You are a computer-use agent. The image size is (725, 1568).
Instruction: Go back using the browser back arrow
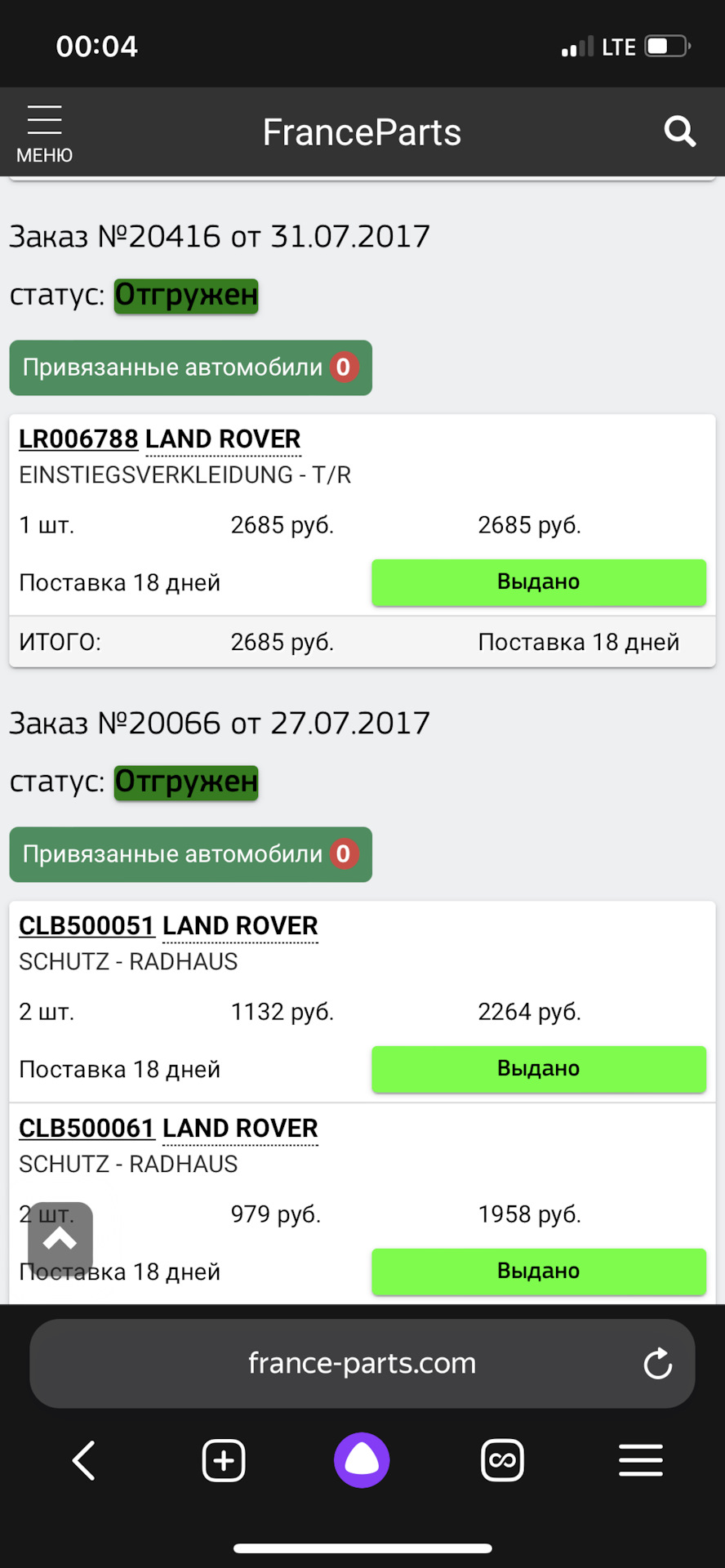click(x=83, y=1460)
